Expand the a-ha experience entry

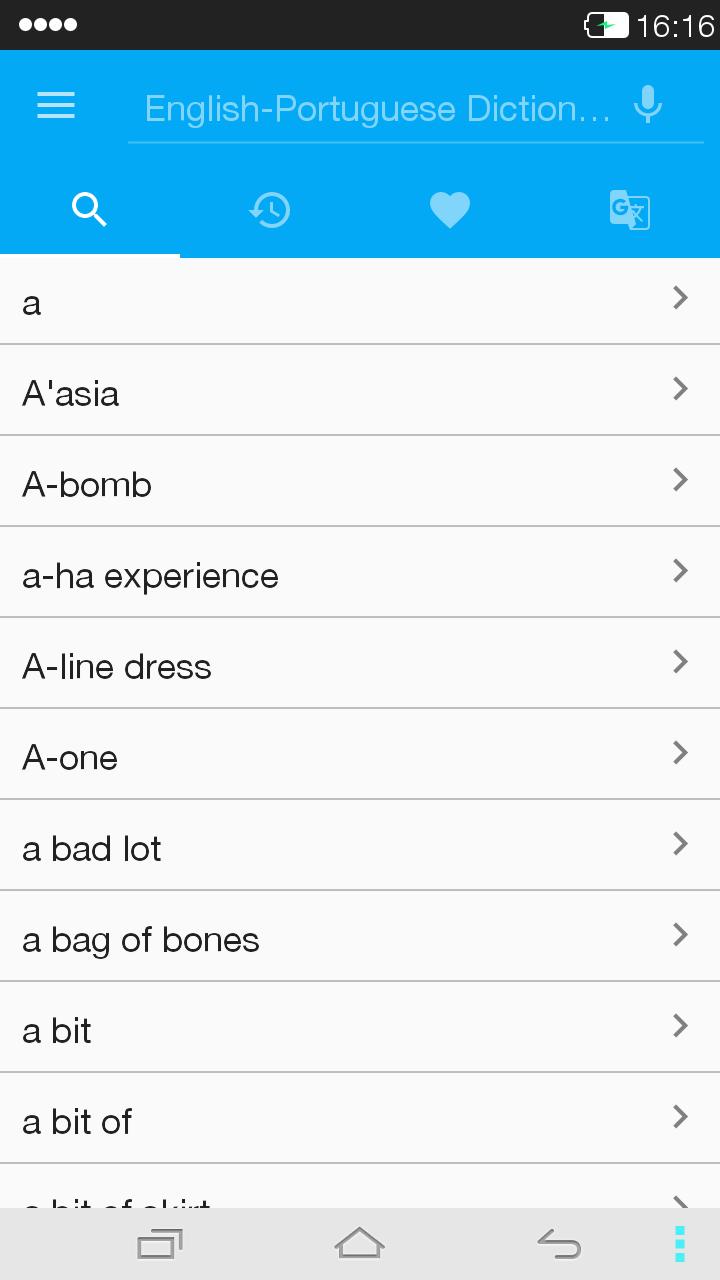(x=360, y=575)
